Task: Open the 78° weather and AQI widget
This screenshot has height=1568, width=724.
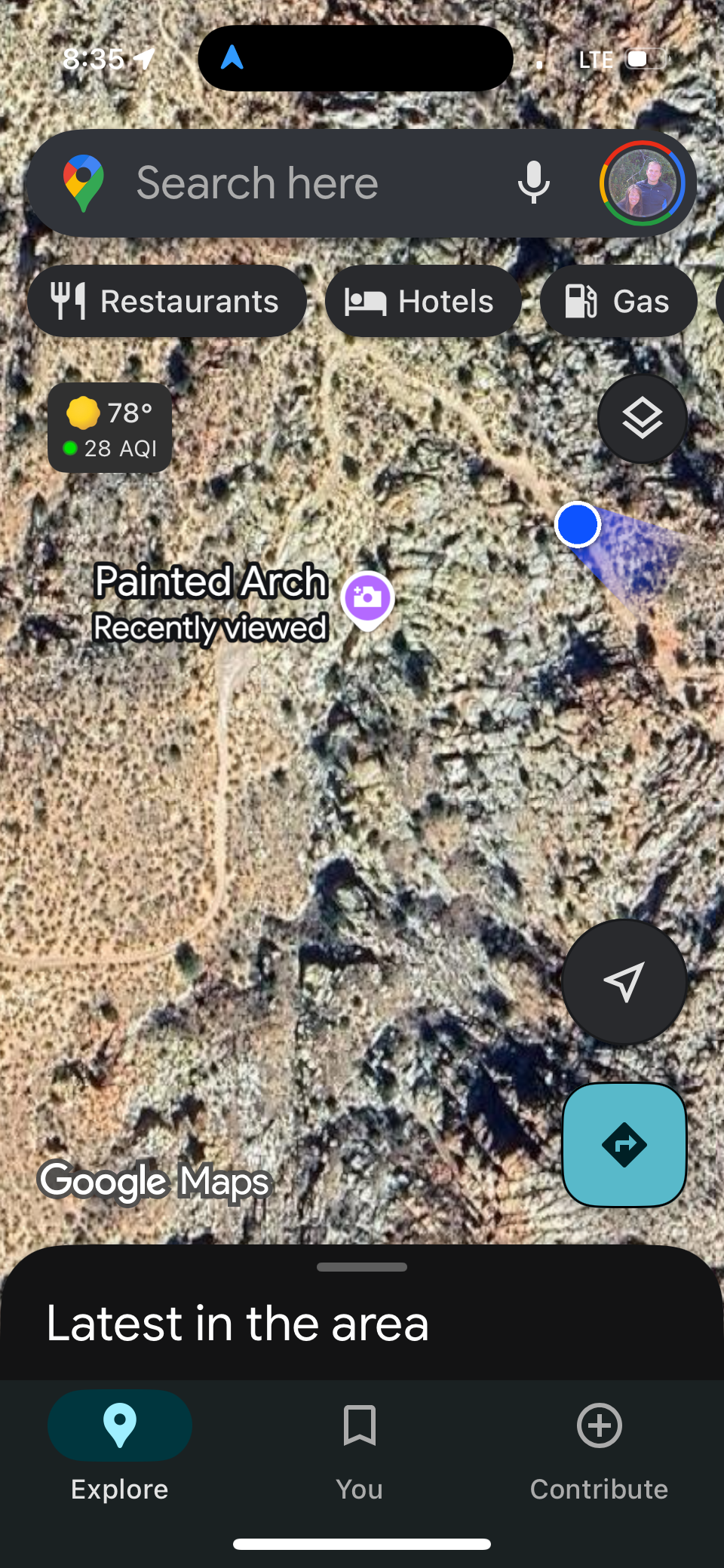Action: pos(110,428)
